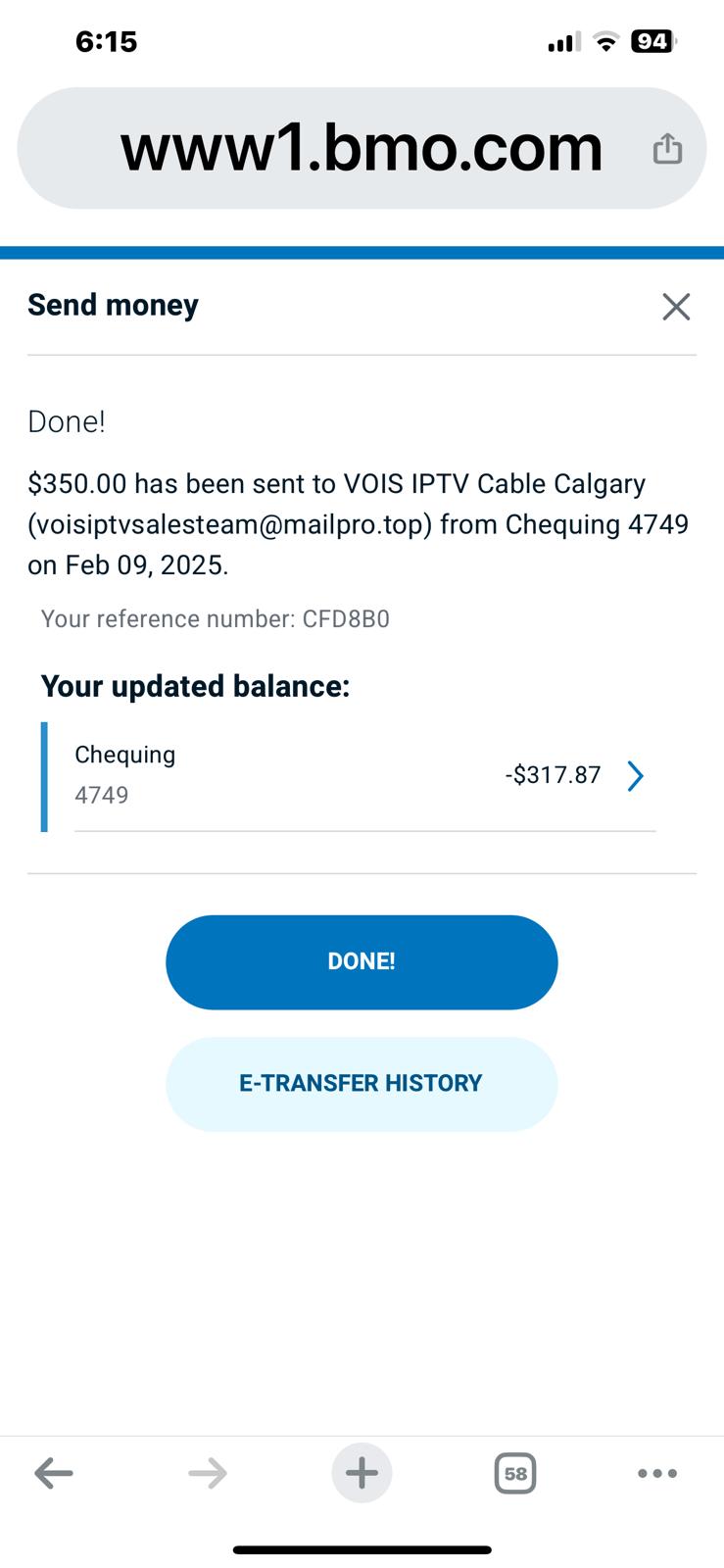Tap the blue DONE! button
Image resolution: width=724 pixels, height=1568 pixels.
[x=362, y=961]
